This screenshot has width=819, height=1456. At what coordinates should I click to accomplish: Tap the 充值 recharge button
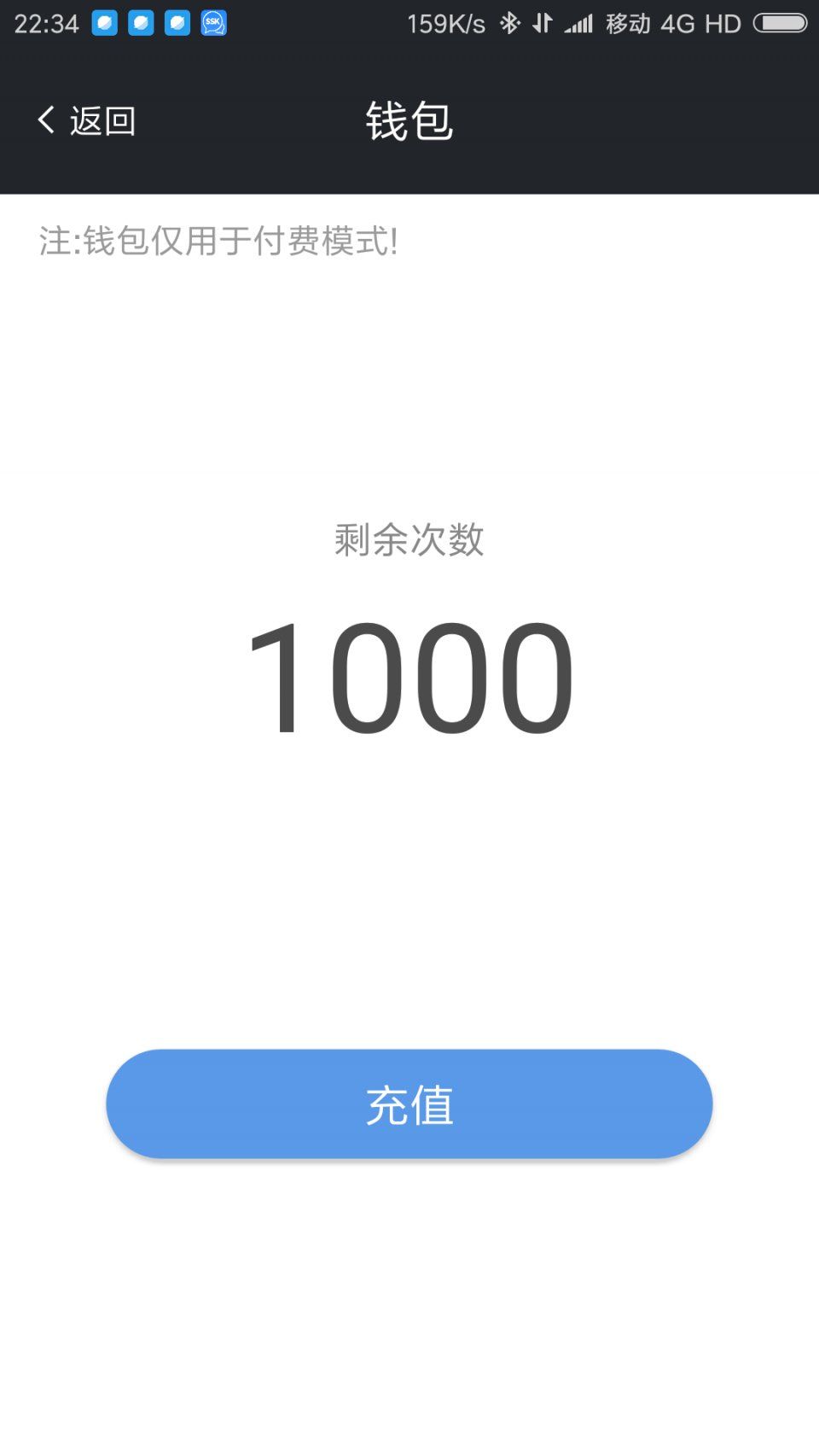409,1104
